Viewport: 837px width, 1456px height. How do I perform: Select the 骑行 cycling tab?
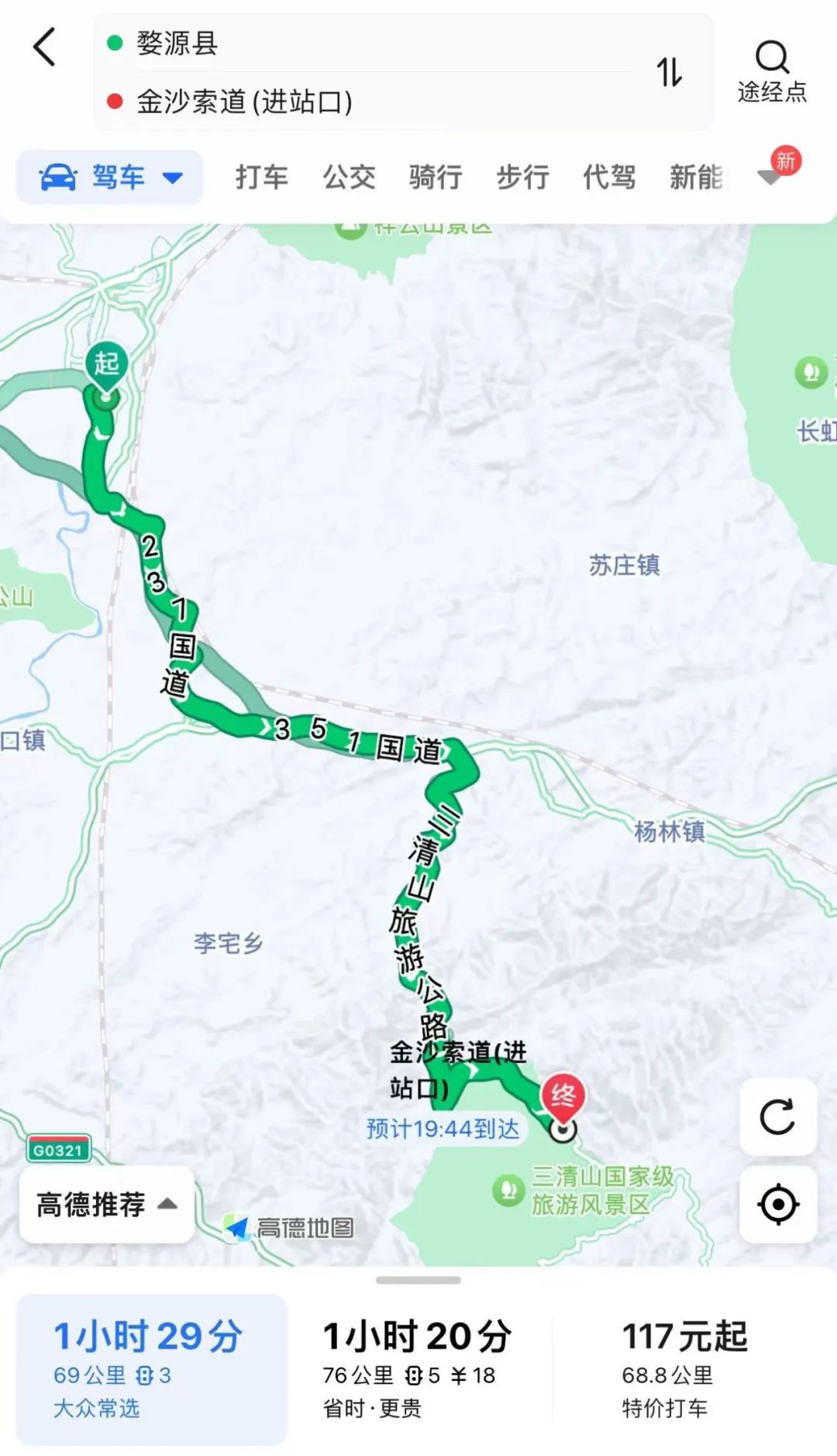436,177
